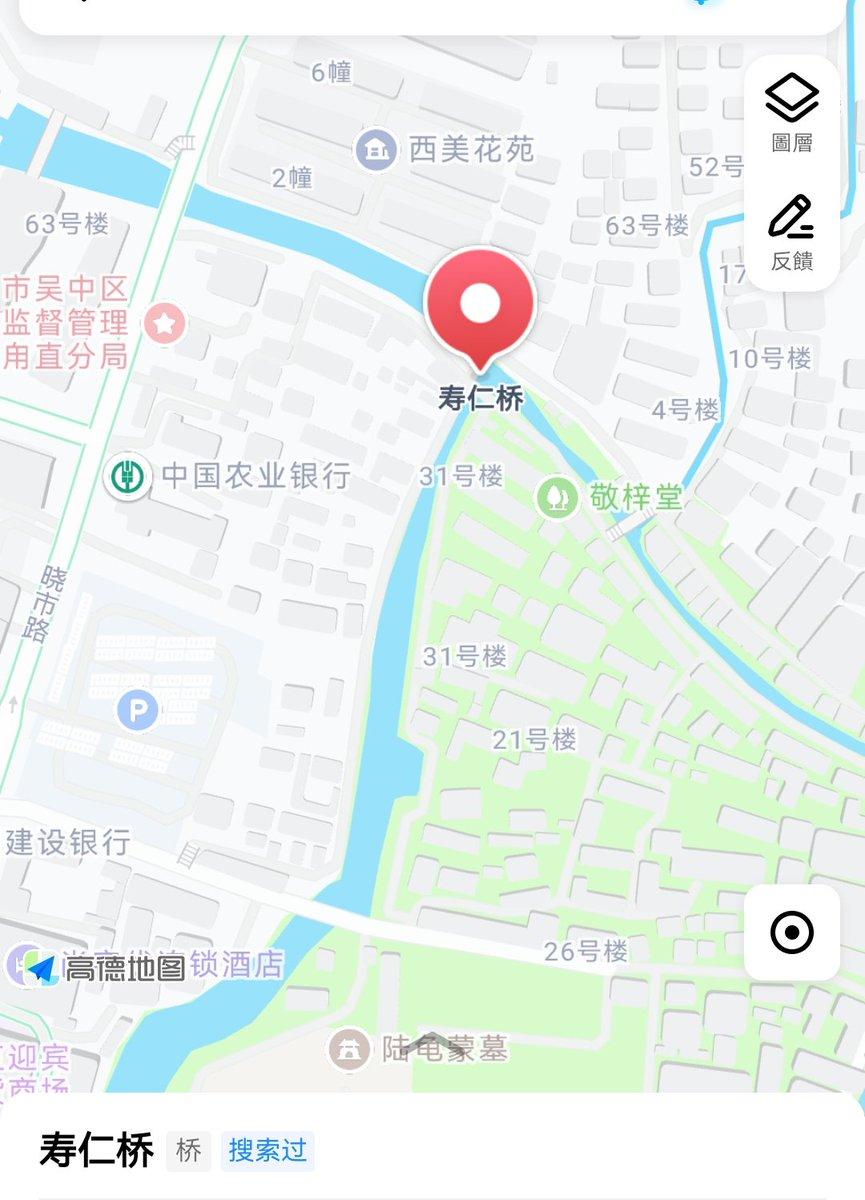The height and width of the screenshot is (1200, 865).
Task: Select the 陆龟蒙墓 landmark marker
Action: click(349, 1048)
